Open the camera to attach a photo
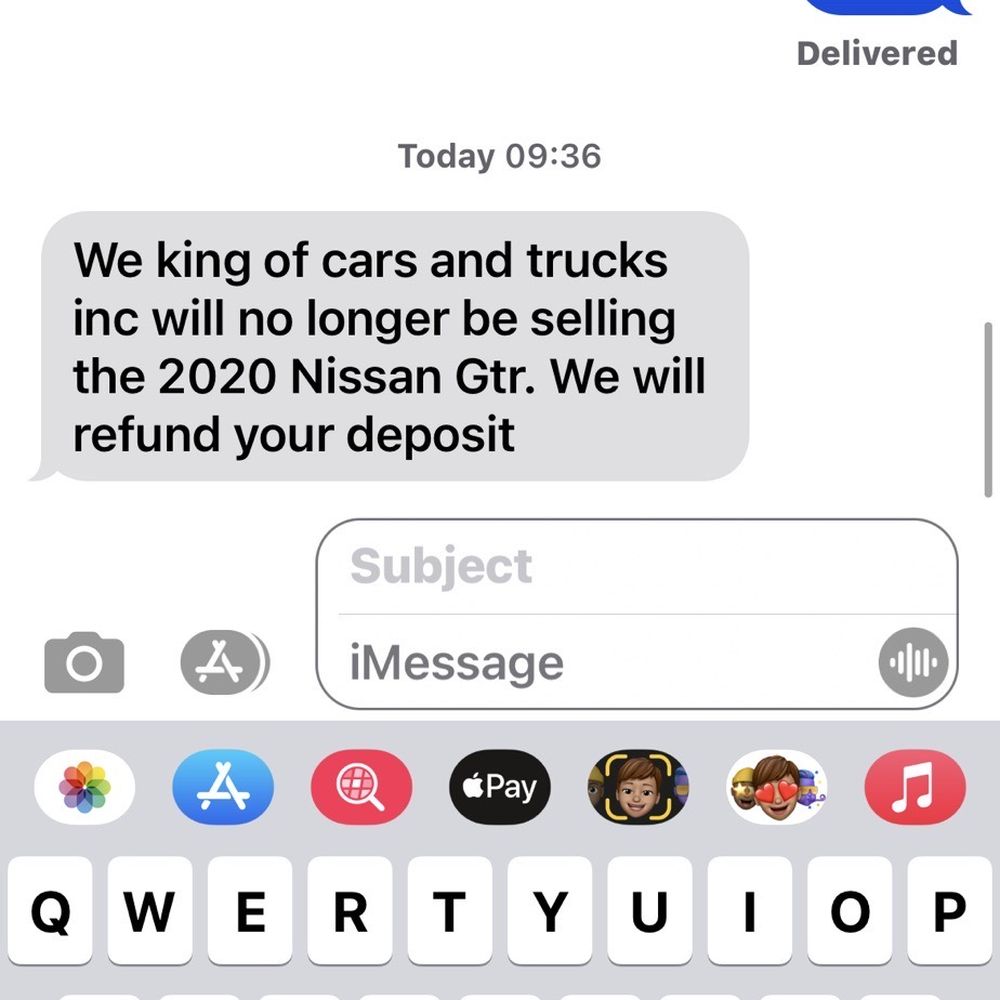This screenshot has width=1000, height=1000. pyautogui.click(x=84, y=662)
